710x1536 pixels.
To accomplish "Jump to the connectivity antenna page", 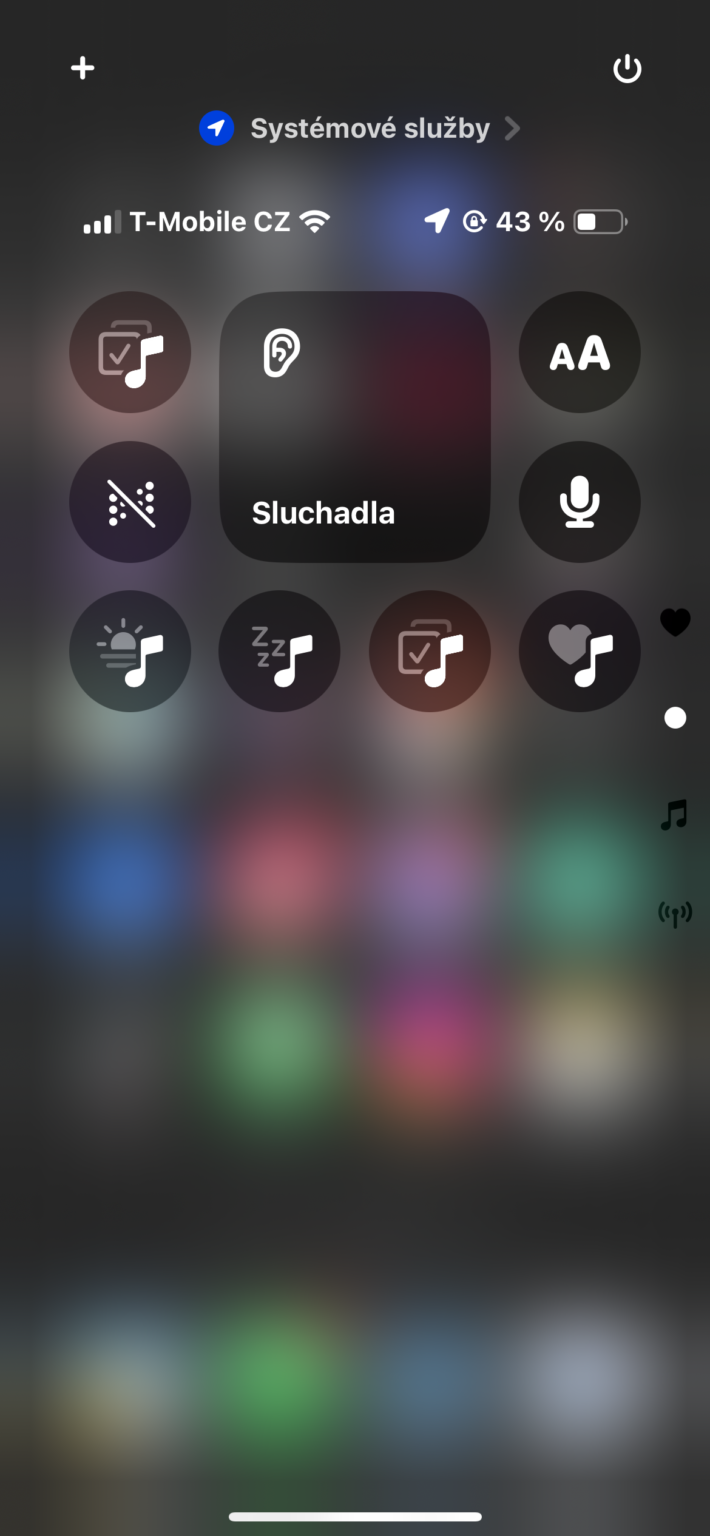I will pyautogui.click(x=675, y=912).
